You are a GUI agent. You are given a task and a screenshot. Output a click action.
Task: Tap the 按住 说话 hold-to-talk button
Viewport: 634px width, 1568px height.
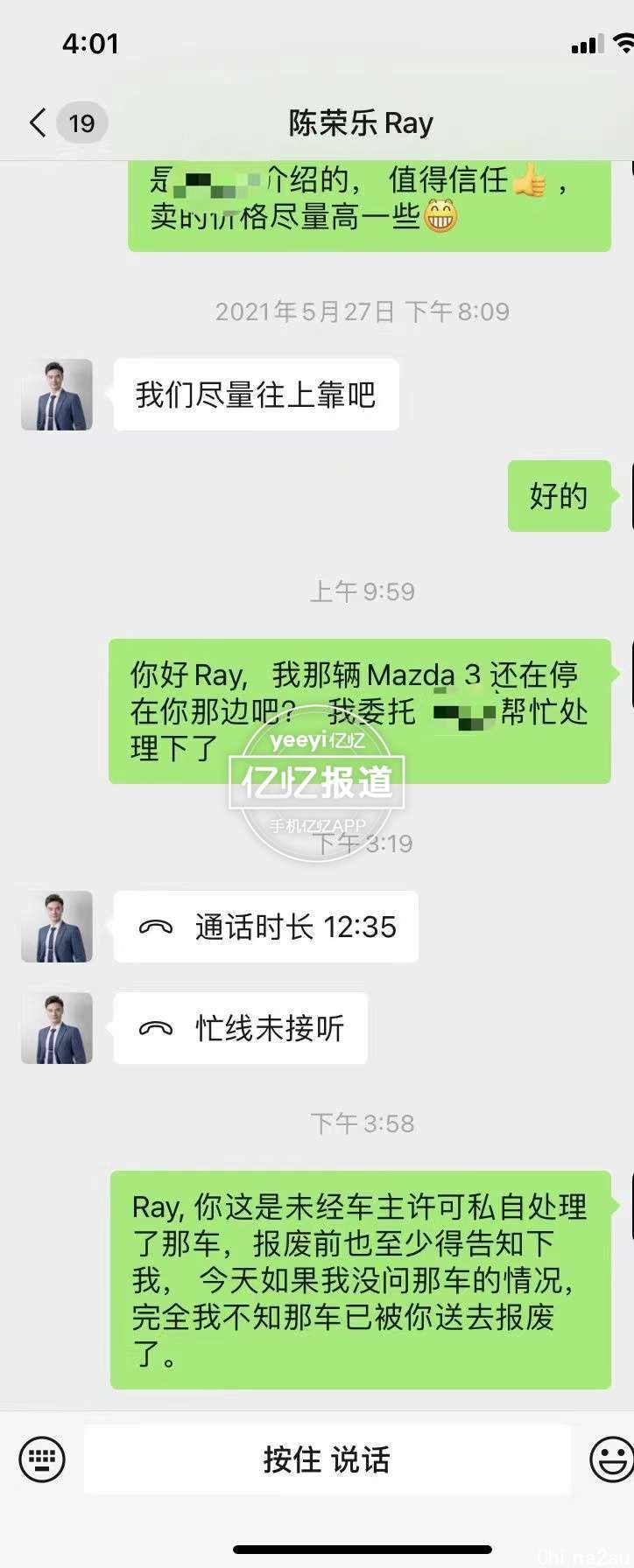[327, 1459]
